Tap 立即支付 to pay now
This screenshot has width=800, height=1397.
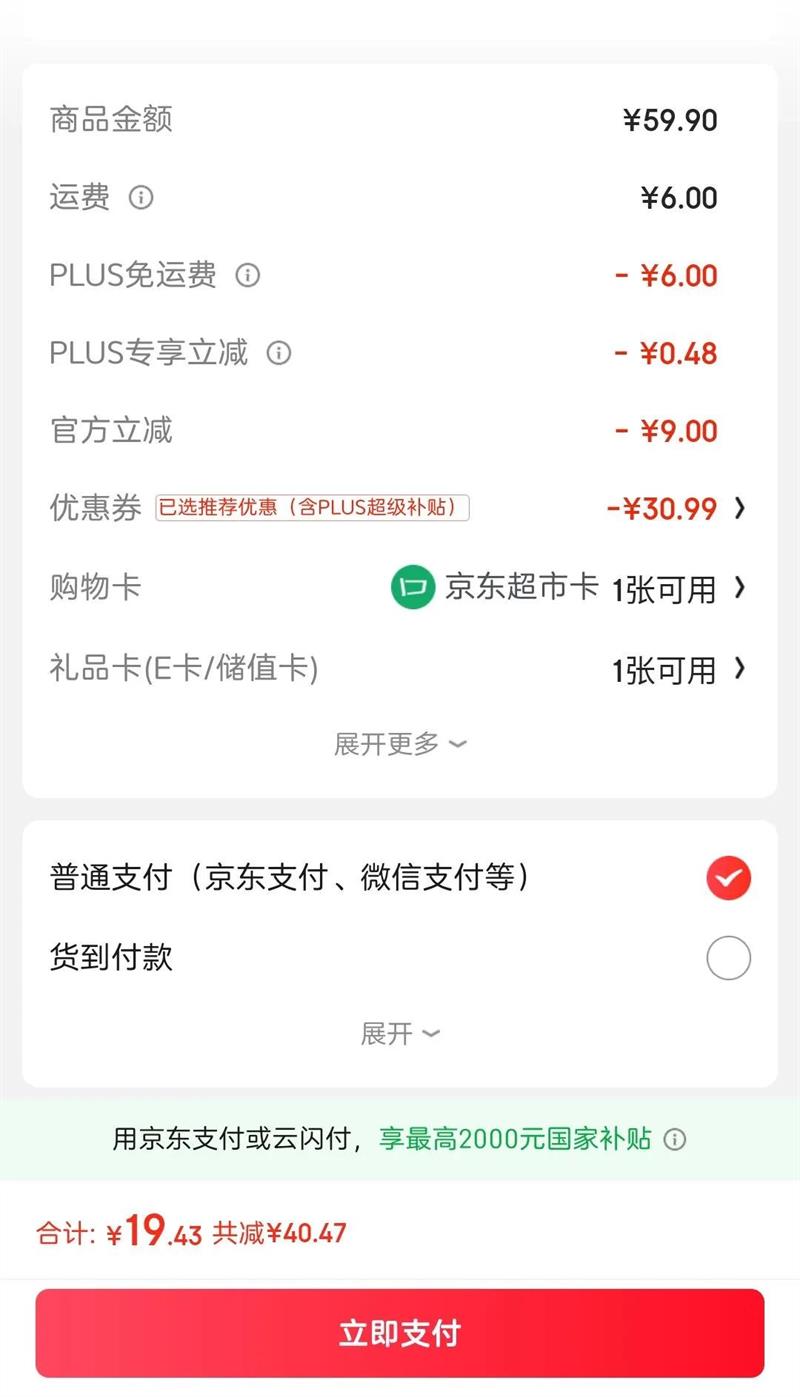[400, 1333]
